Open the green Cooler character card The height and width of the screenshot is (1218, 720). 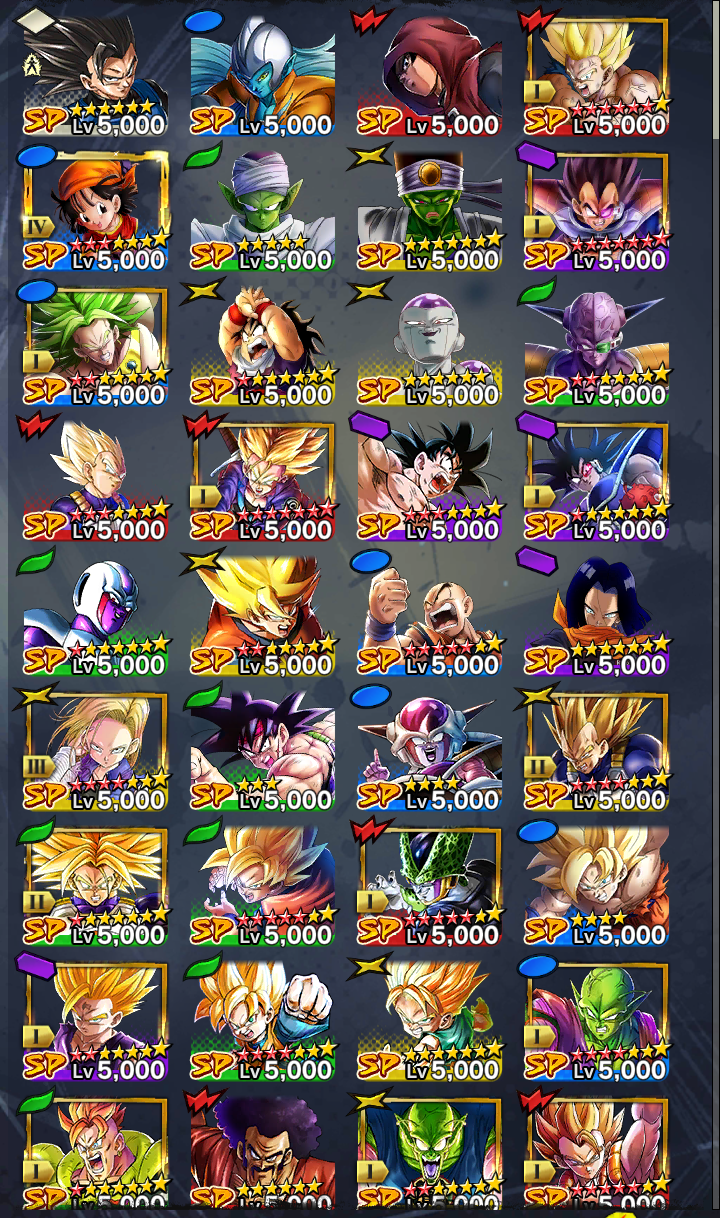95,613
